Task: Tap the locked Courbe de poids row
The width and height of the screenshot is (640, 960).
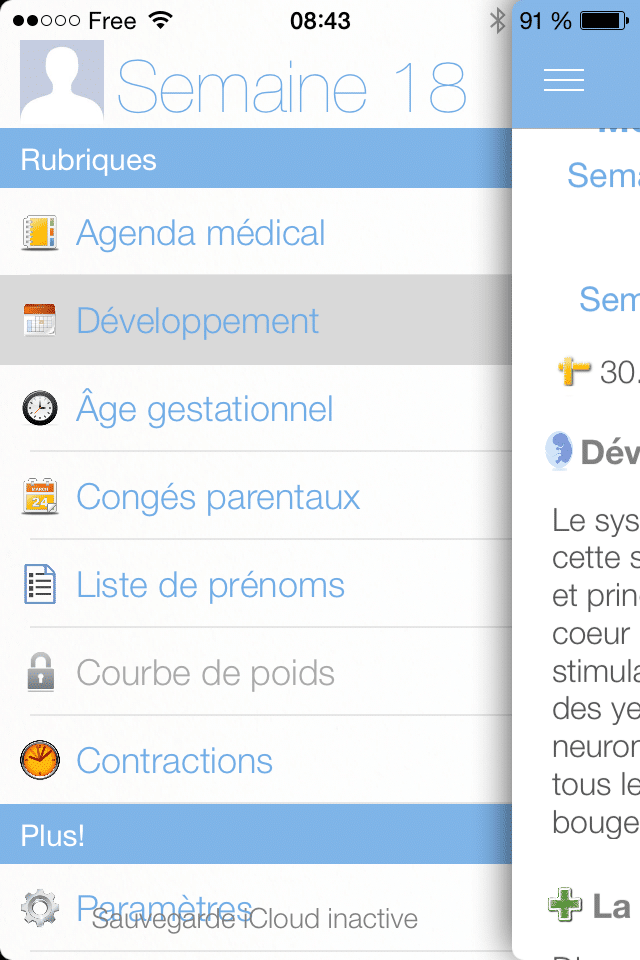Action: coord(205,674)
